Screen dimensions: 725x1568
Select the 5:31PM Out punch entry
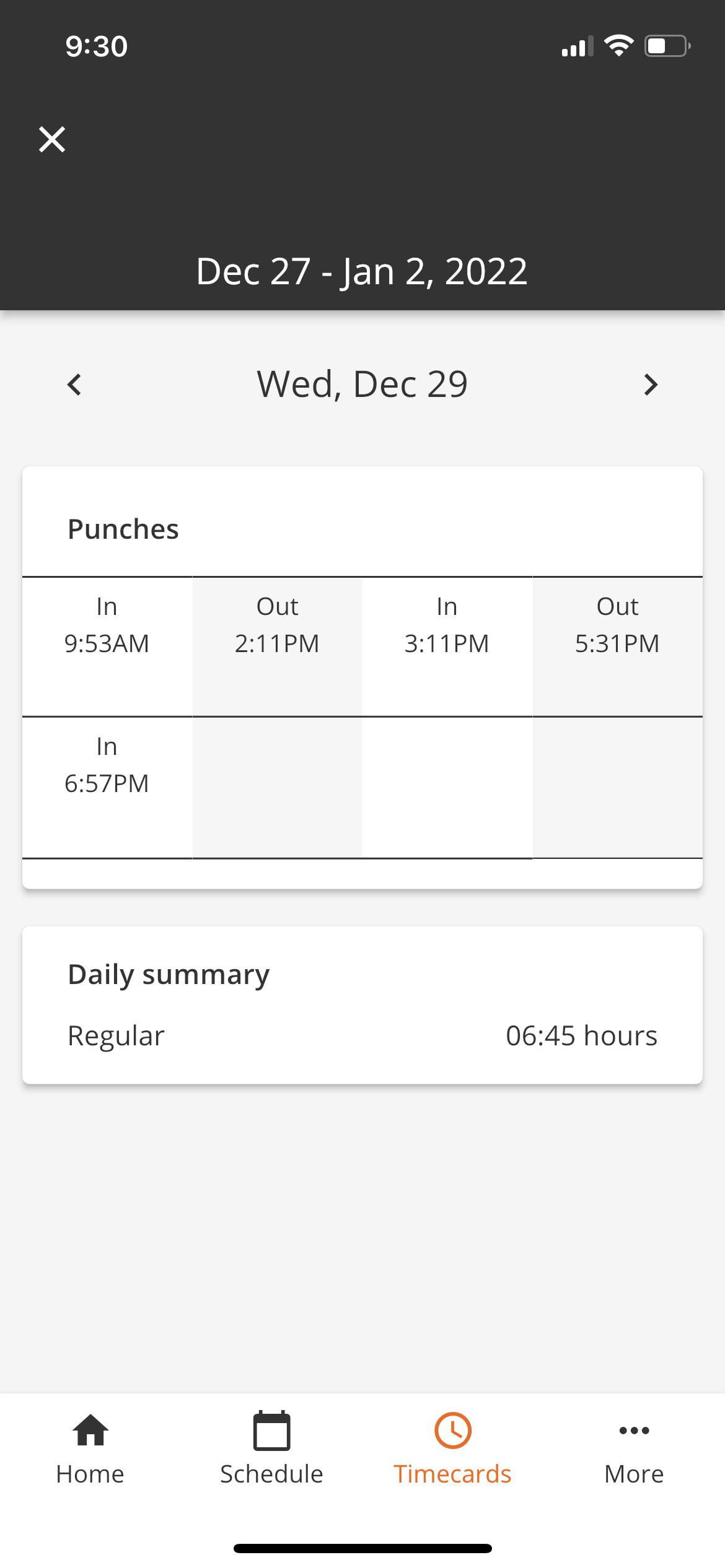pos(617,643)
